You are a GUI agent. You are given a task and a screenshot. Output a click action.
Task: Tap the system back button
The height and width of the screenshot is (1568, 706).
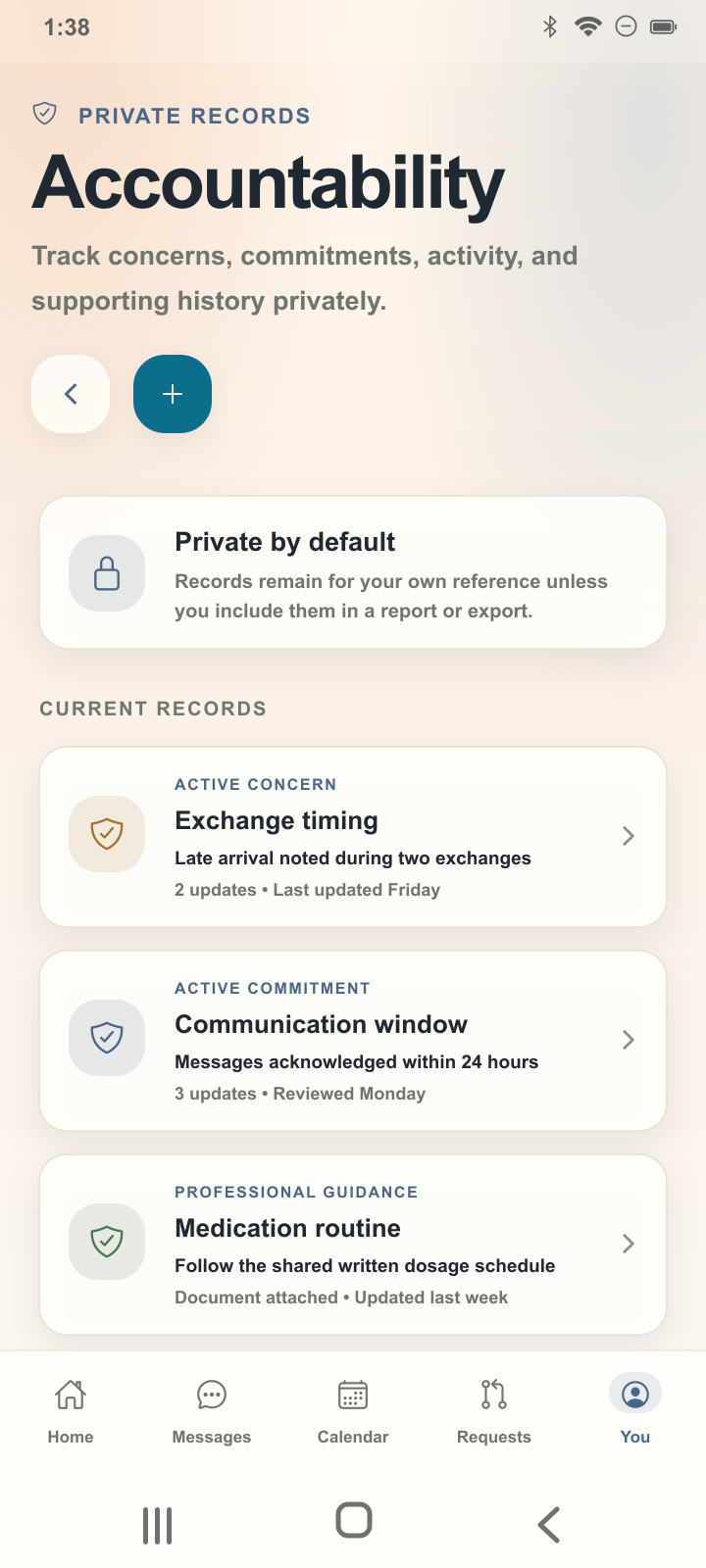pyautogui.click(x=549, y=1524)
